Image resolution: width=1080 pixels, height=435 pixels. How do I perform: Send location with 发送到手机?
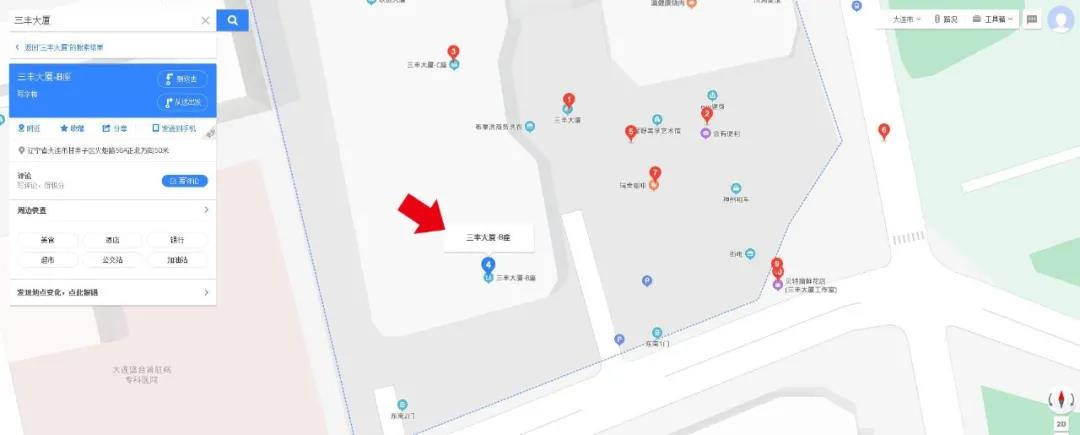(x=177, y=128)
